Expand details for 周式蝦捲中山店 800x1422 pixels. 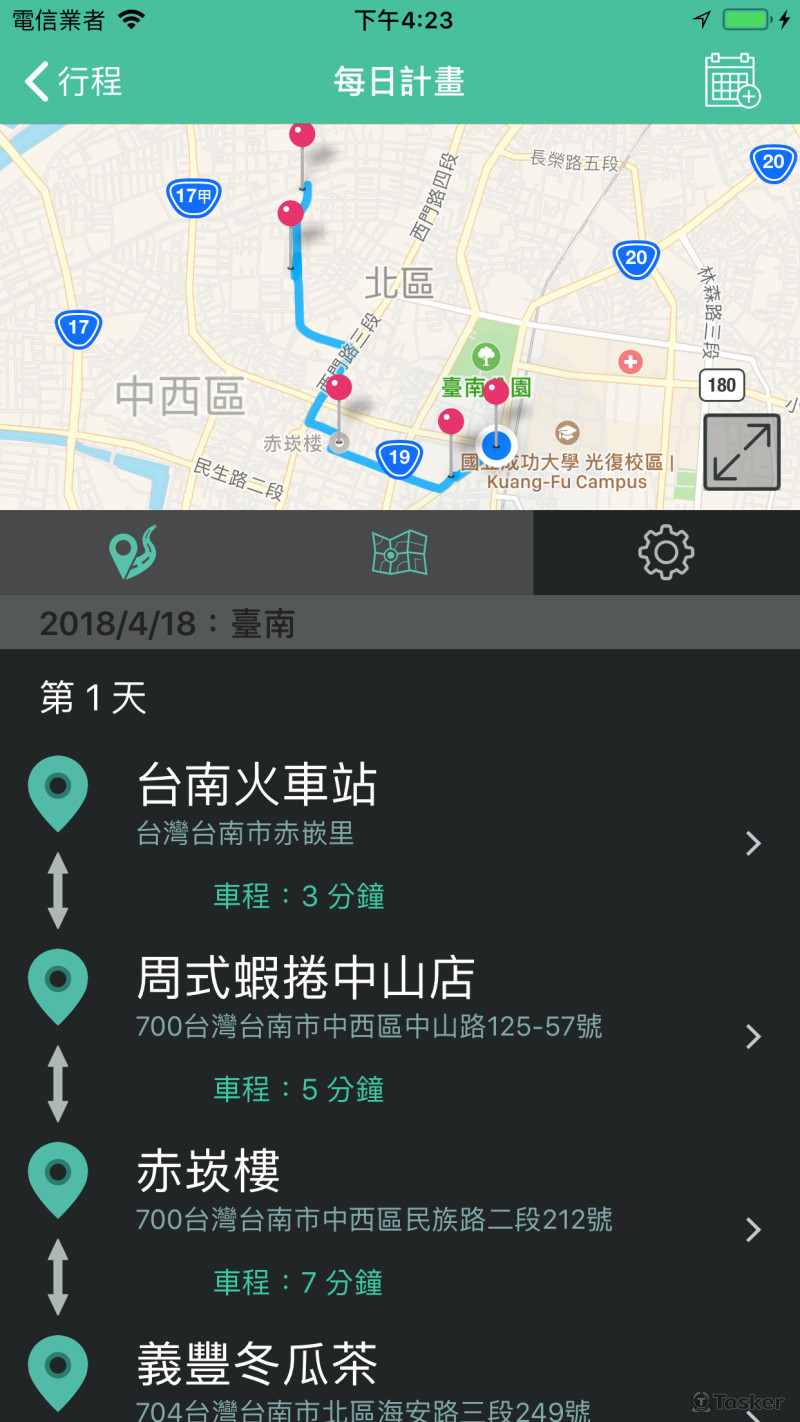(x=753, y=1037)
